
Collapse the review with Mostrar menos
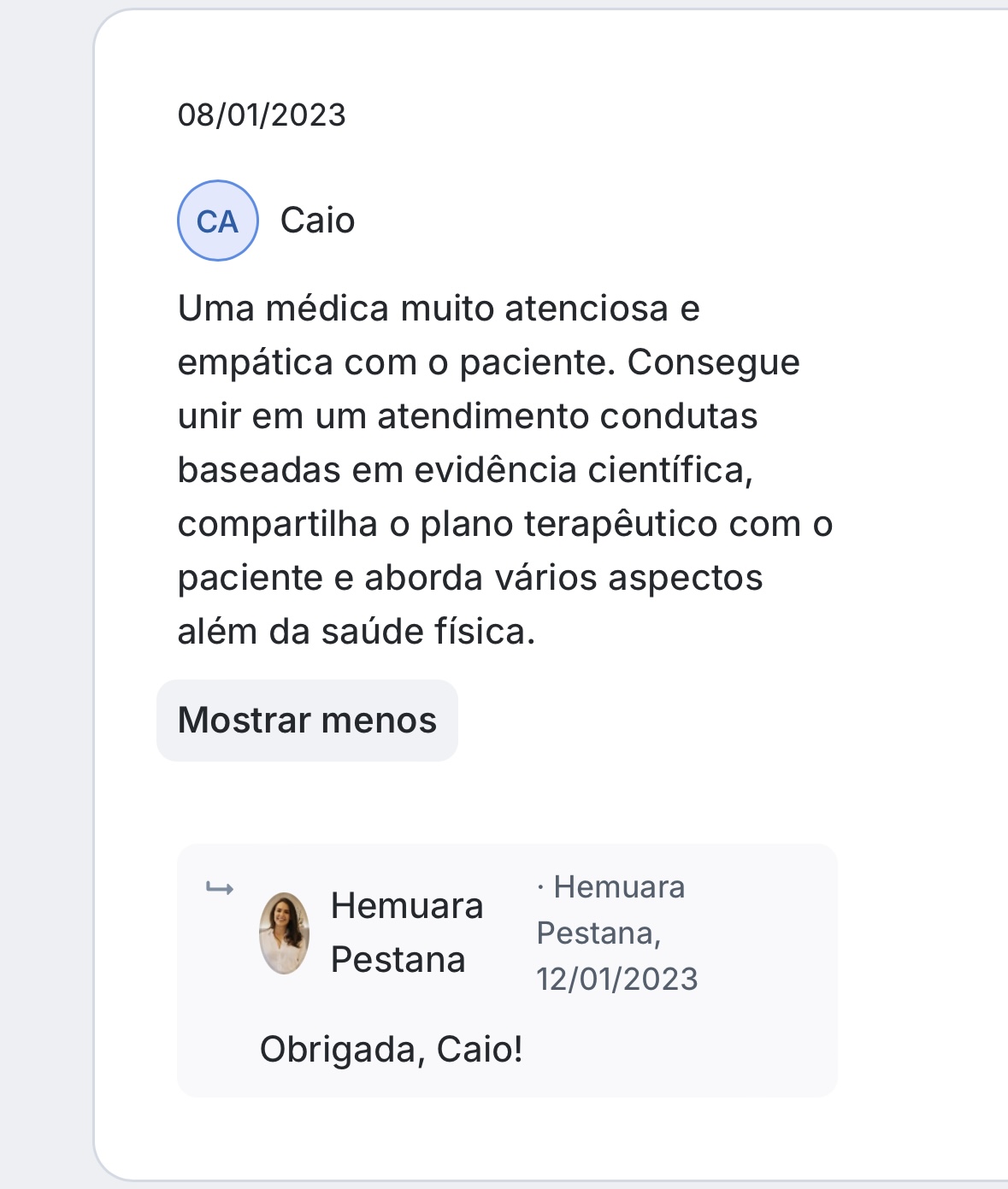[307, 721]
